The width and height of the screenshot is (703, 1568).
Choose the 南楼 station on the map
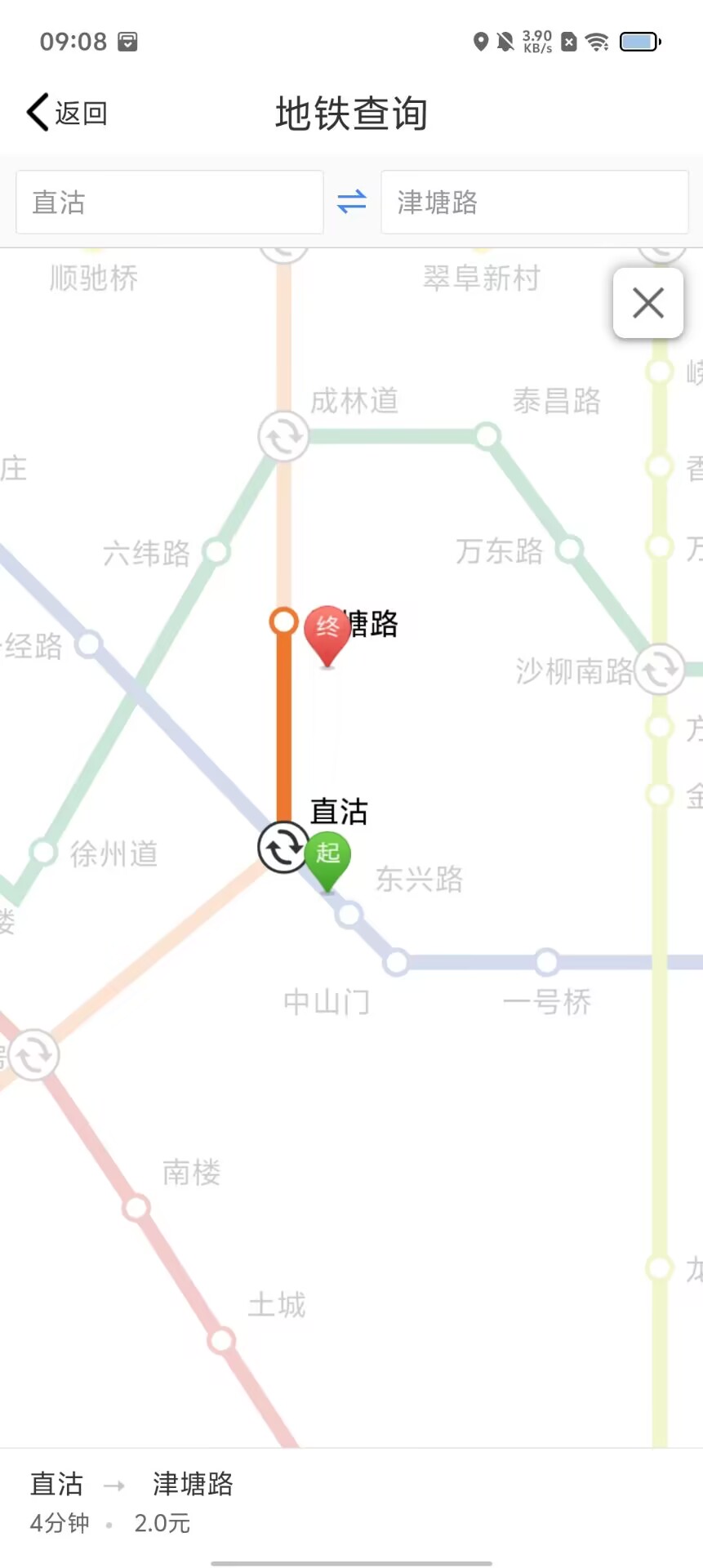pyautogui.click(x=136, y=1207)
